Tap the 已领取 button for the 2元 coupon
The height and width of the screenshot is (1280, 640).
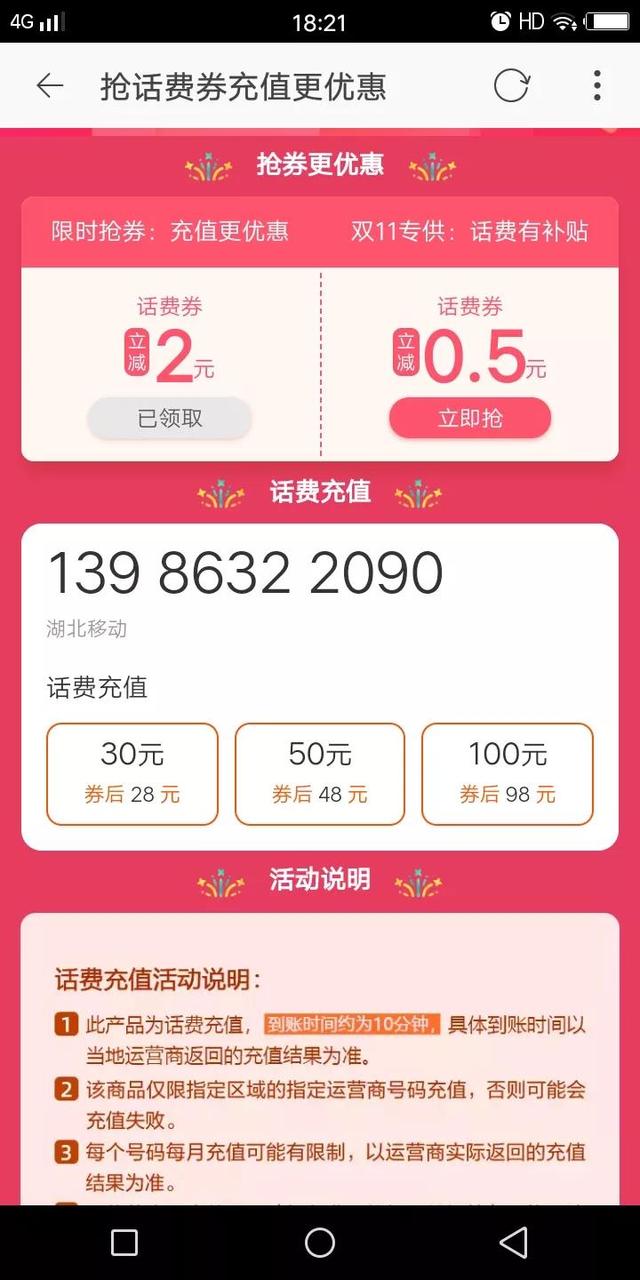coord(169,418)
